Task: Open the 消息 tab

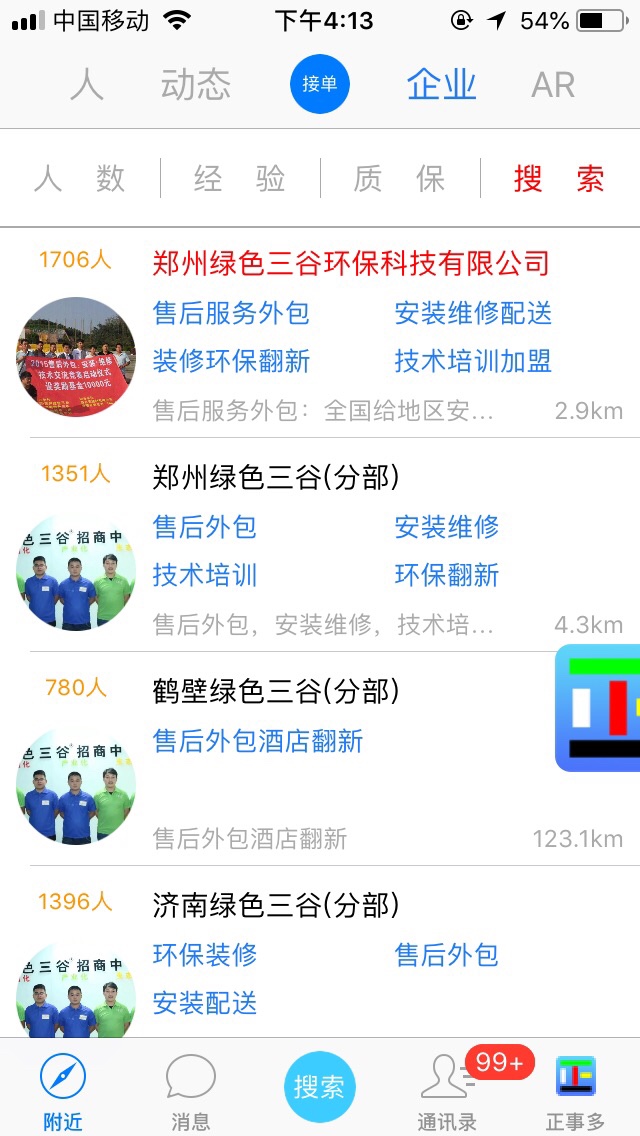Action: click(x=191, y=1092)
